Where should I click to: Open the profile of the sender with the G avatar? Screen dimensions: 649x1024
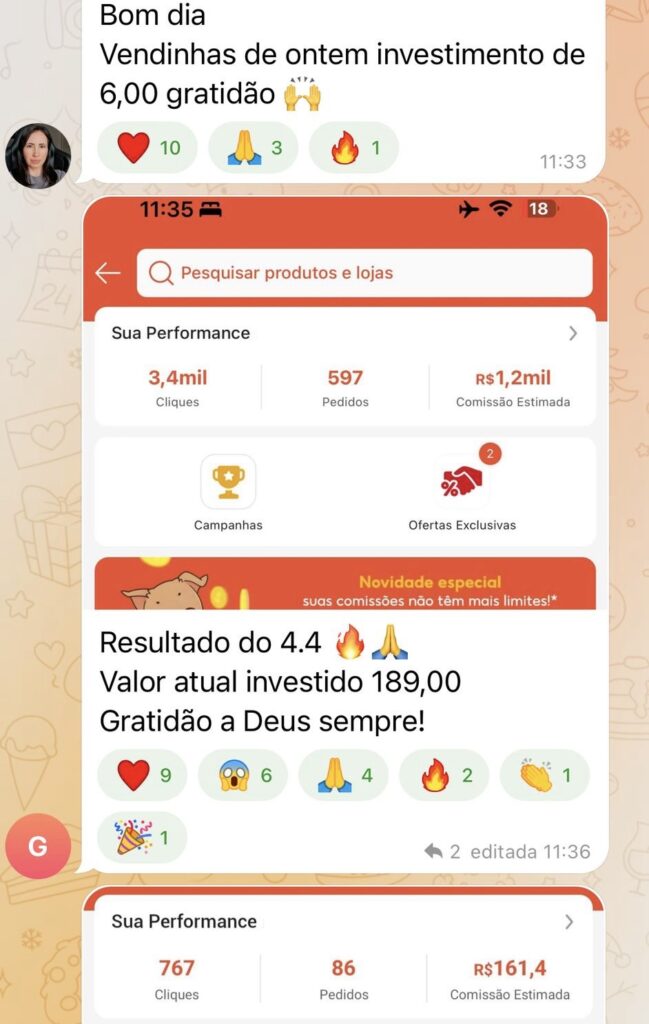pyautogui.click(x=38, y=847)
